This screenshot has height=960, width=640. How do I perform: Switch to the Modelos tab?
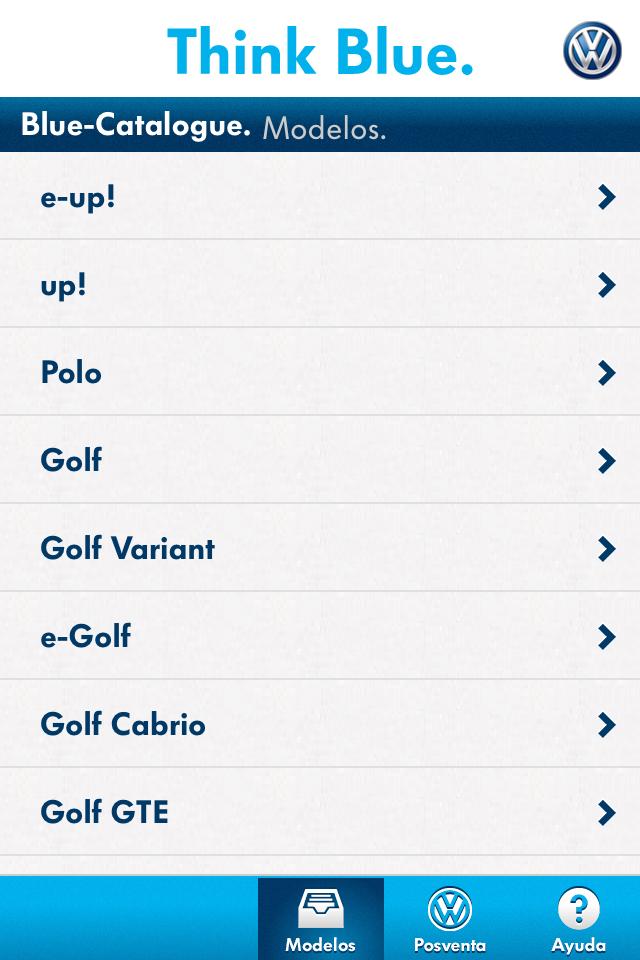[x=320, y=919]
